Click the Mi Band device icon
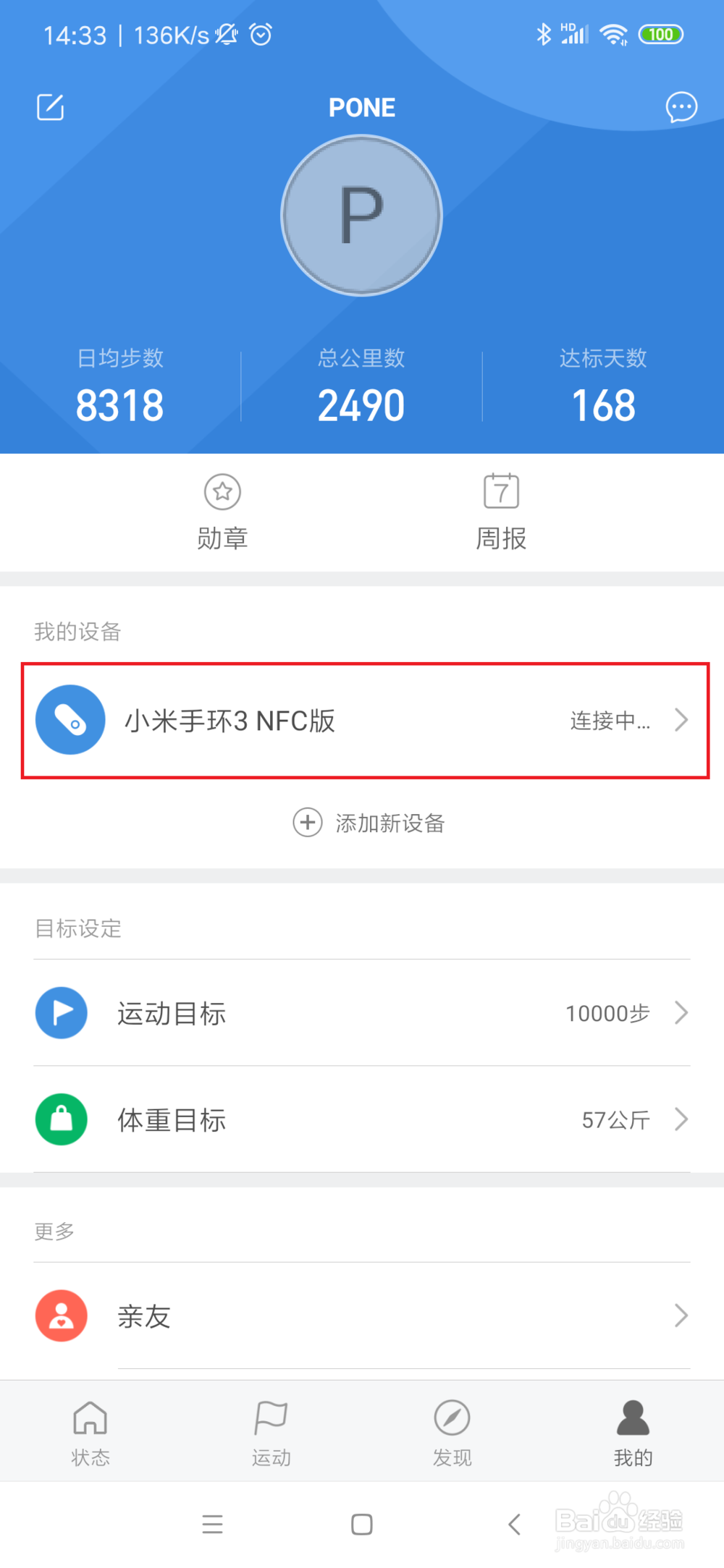 [70, 720]
